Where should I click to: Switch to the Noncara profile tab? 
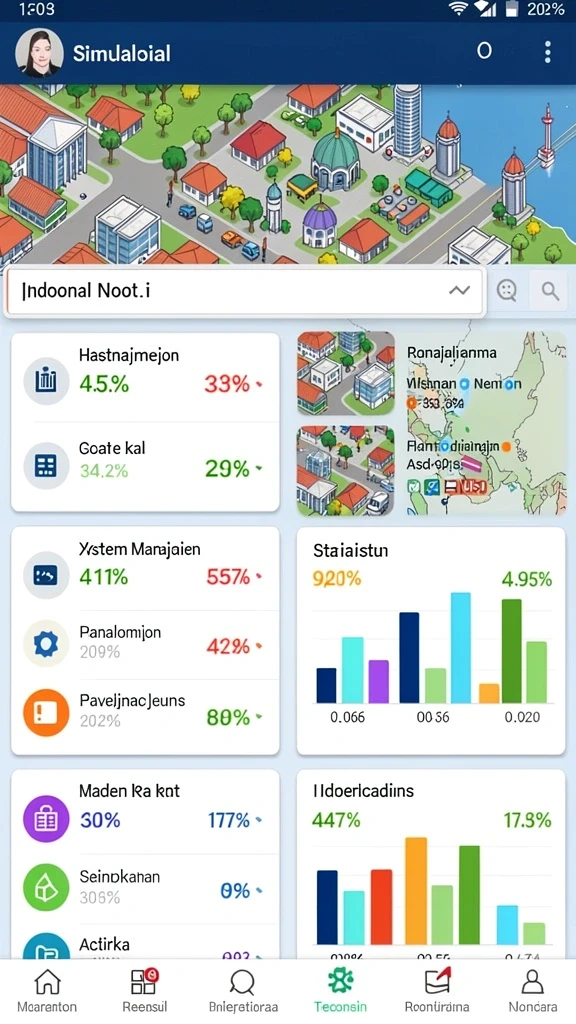pos(533,989)
